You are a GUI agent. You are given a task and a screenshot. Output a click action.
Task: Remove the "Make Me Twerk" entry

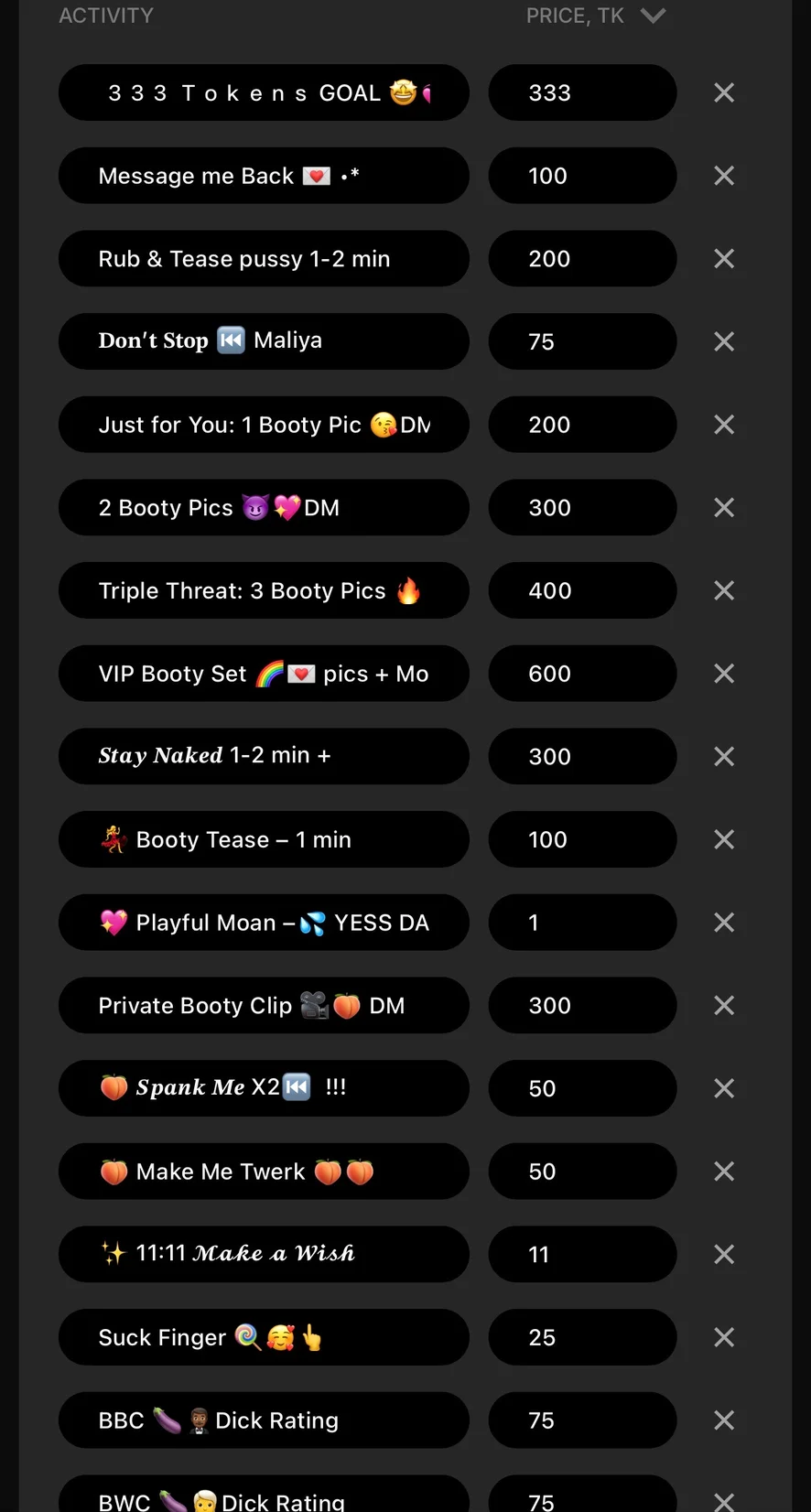pos(724,1172)
